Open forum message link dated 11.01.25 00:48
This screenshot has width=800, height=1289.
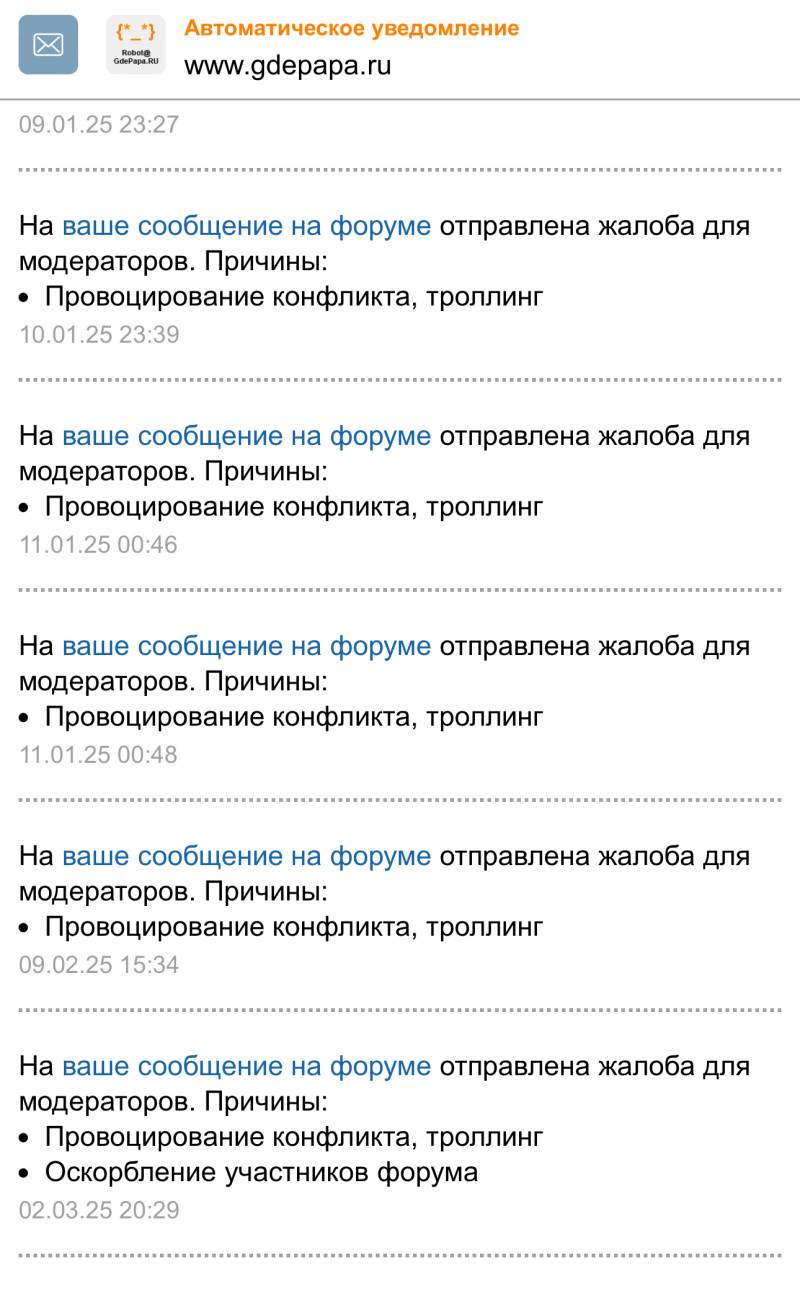click(246, 646)
